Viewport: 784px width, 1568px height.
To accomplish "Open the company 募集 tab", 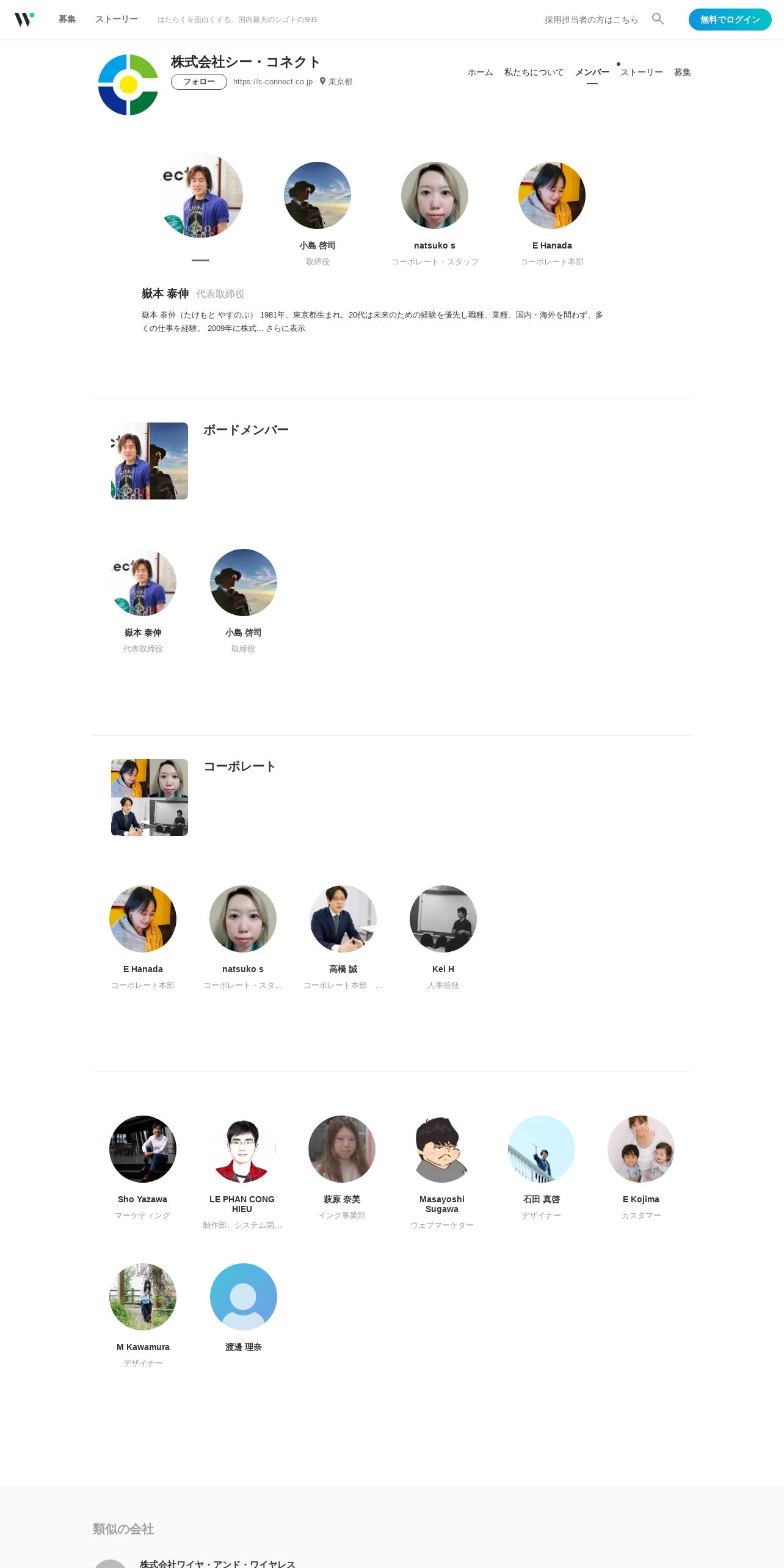I will point(682,72).
